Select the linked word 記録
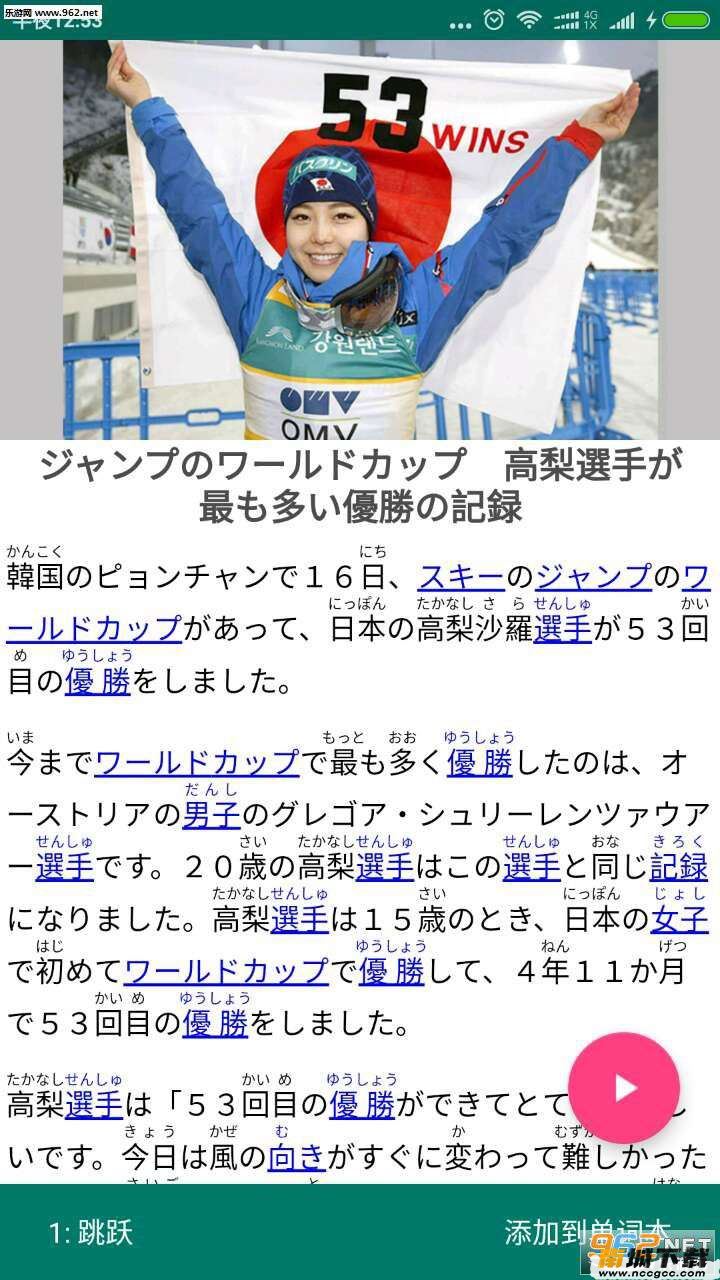 click(x=679, y=866)
